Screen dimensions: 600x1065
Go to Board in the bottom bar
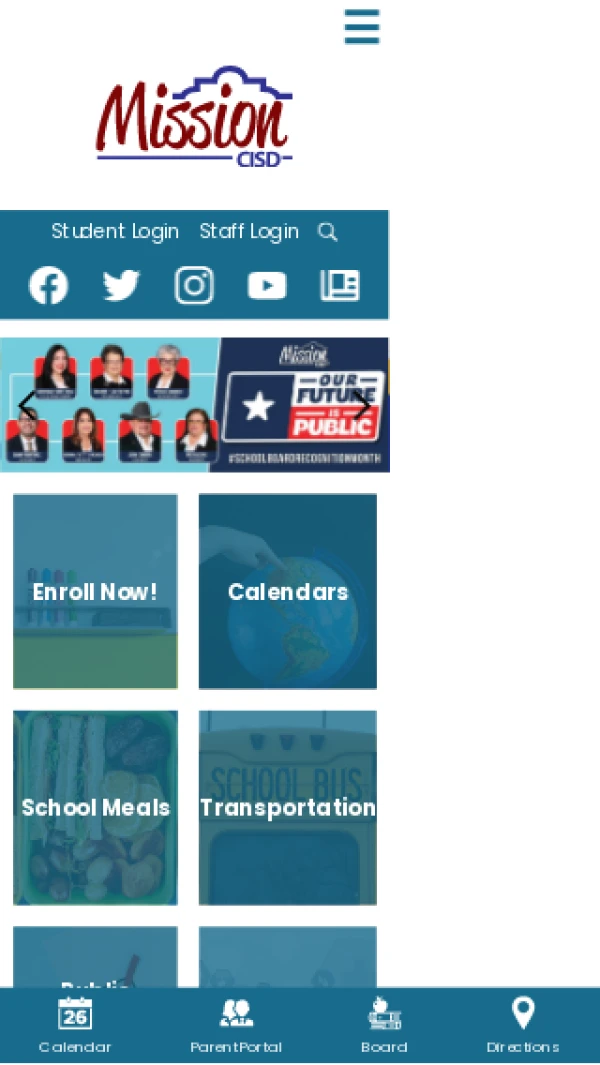coord(384,1025)
